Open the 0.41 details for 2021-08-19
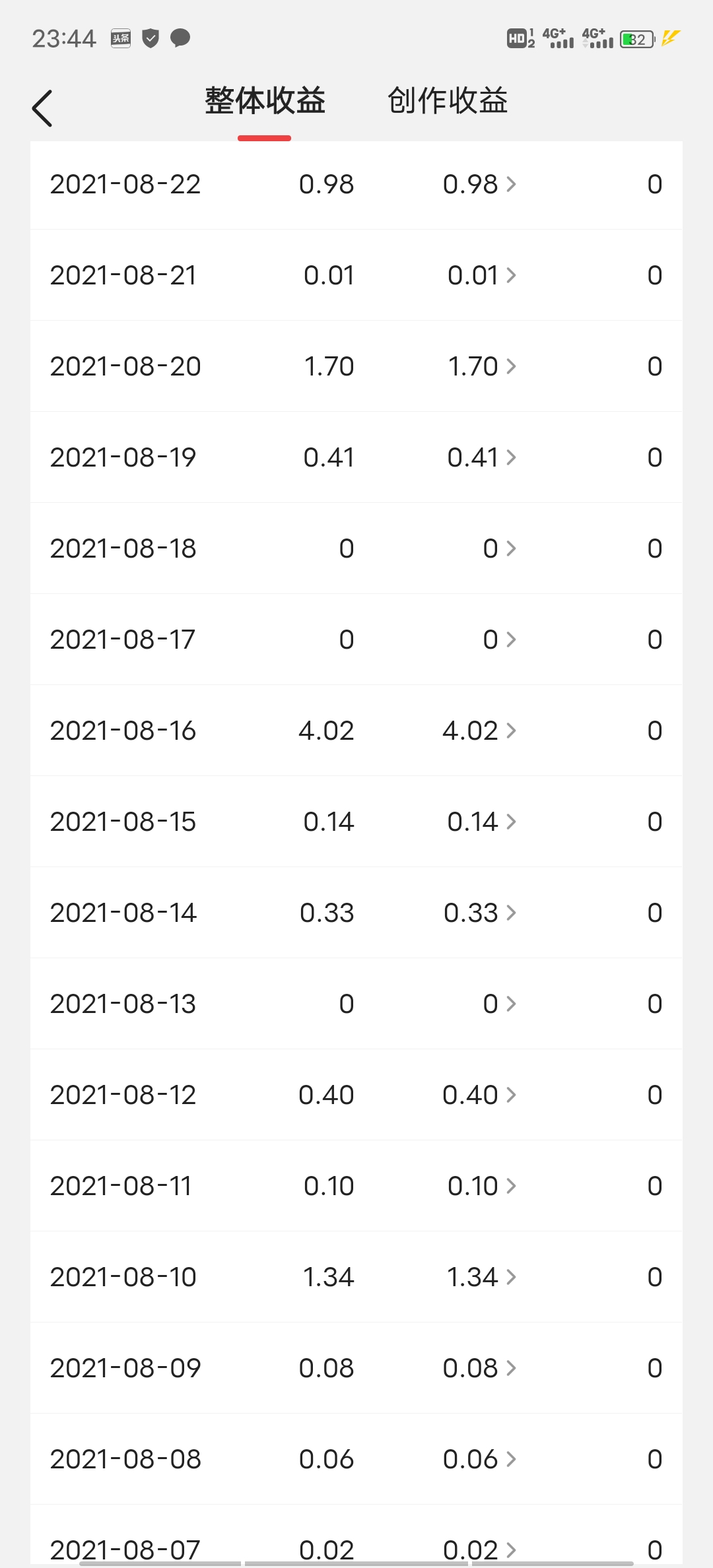 click(x=482, y=457)
